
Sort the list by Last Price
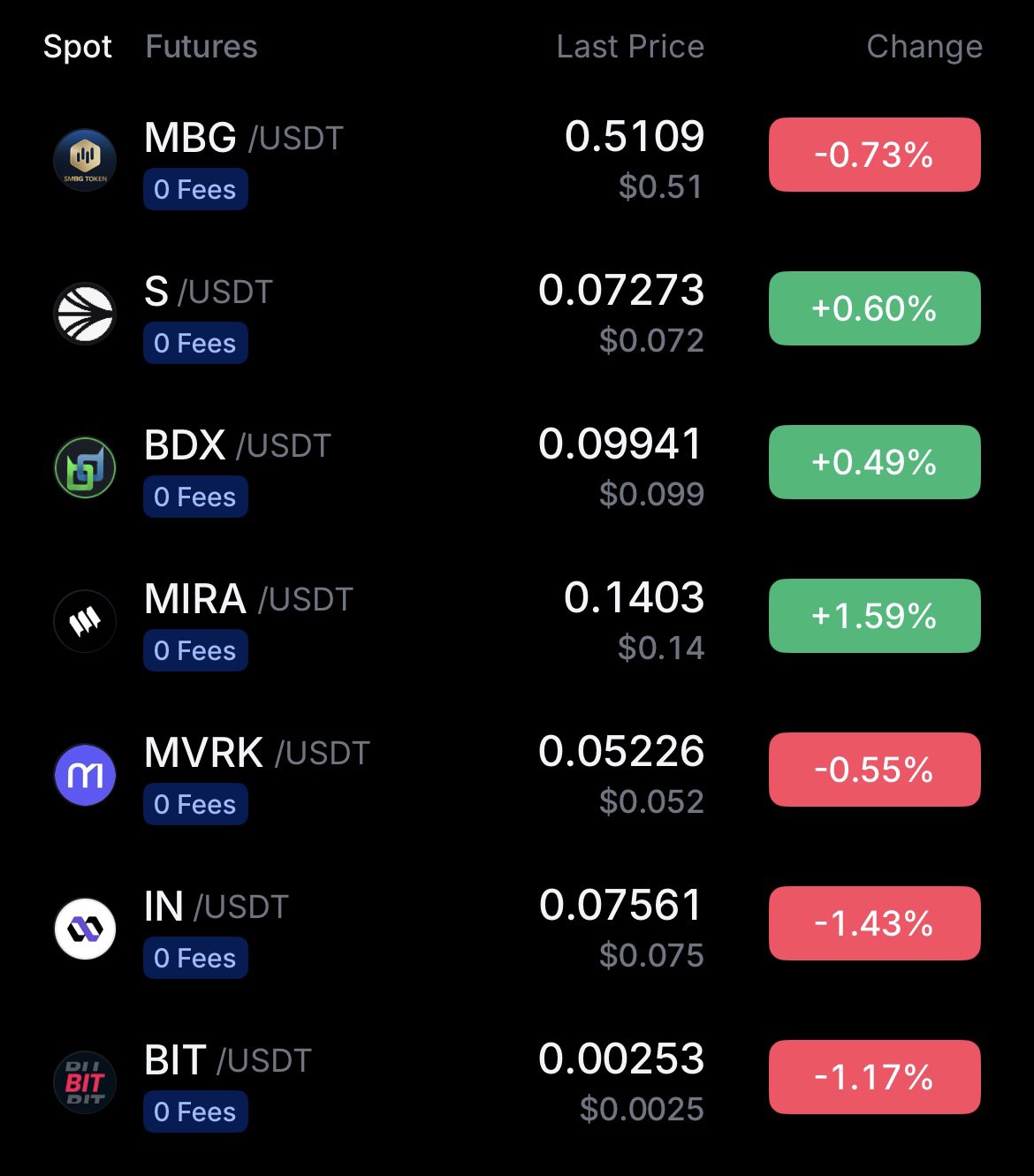tap(630, 47)
